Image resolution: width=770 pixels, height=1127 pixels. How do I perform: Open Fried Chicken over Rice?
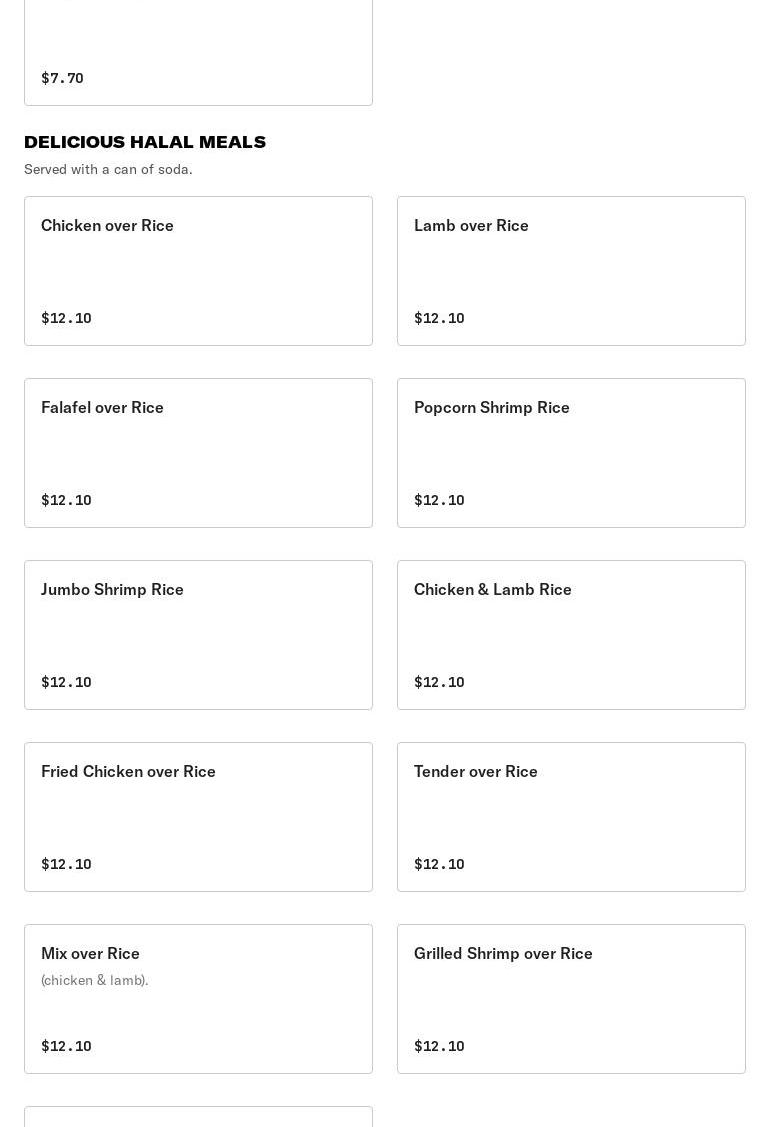(198, 816)
